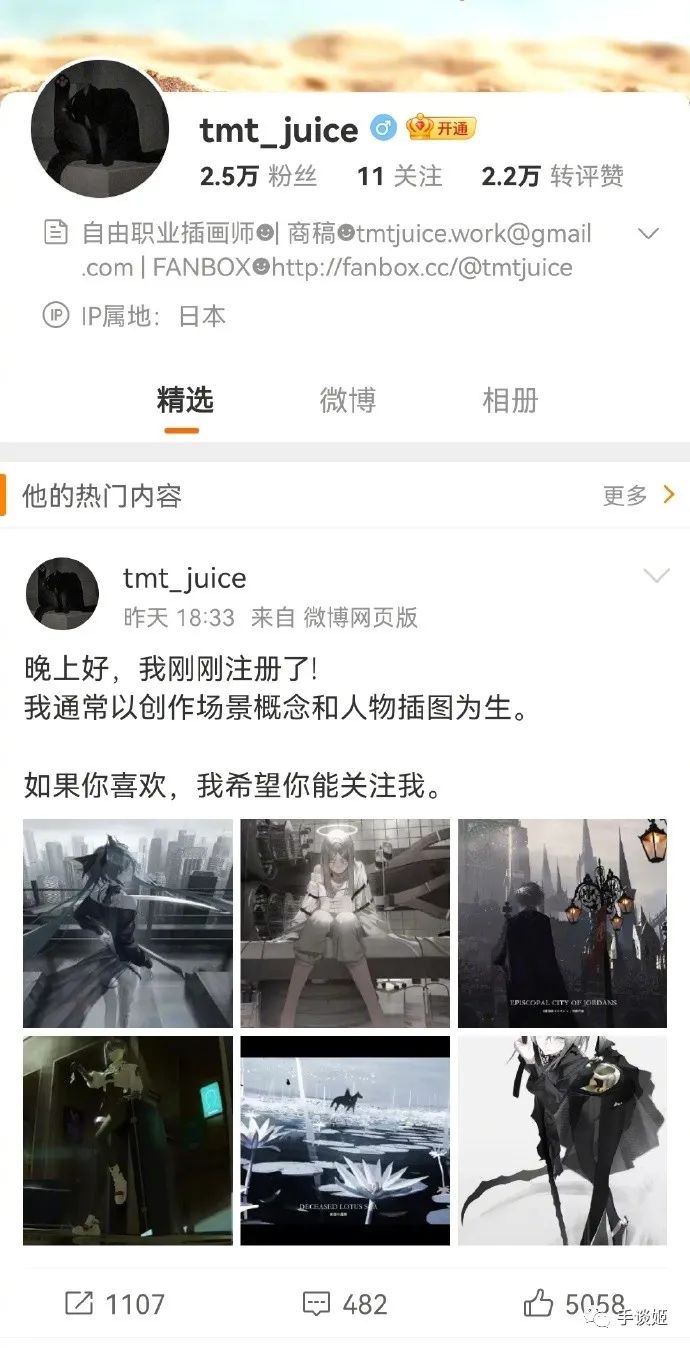This screenshot has height=1348, width=690.
Task: Open tmt_juice's profile avatar
Action: coord(100,129)
